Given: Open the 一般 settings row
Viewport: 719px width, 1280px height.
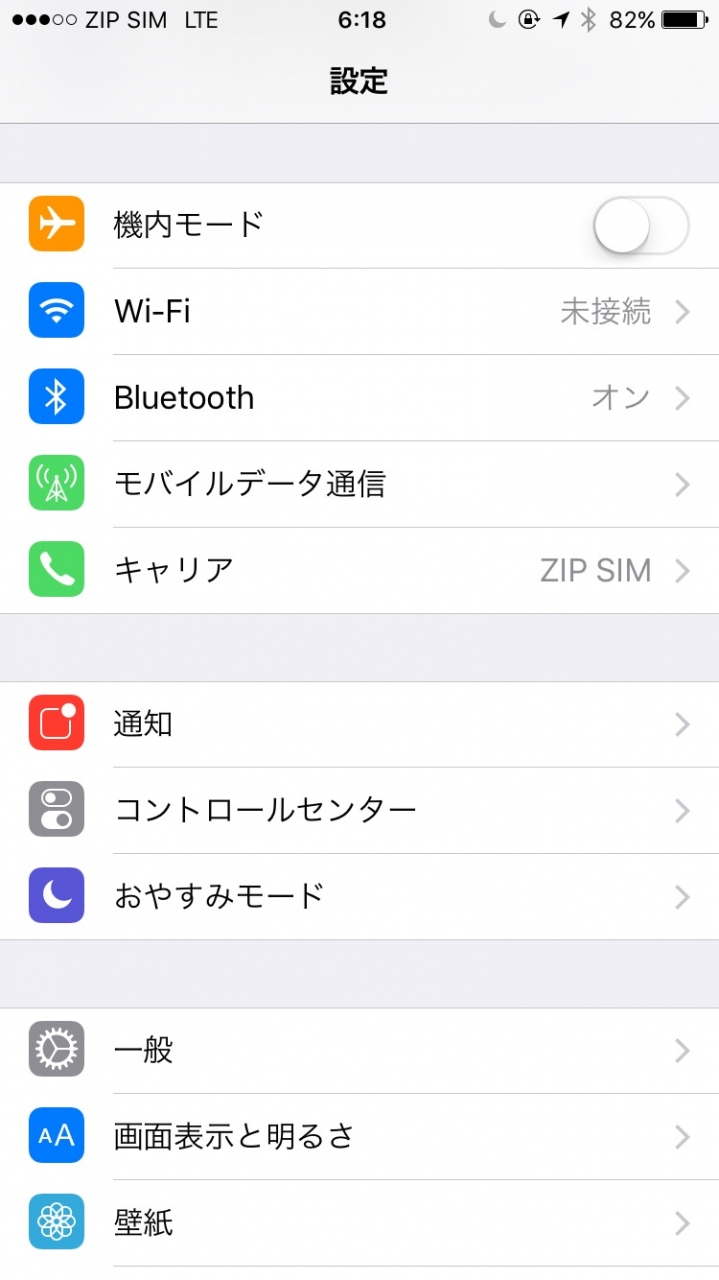Looking at the screenshot, I should coord(360,1050).
